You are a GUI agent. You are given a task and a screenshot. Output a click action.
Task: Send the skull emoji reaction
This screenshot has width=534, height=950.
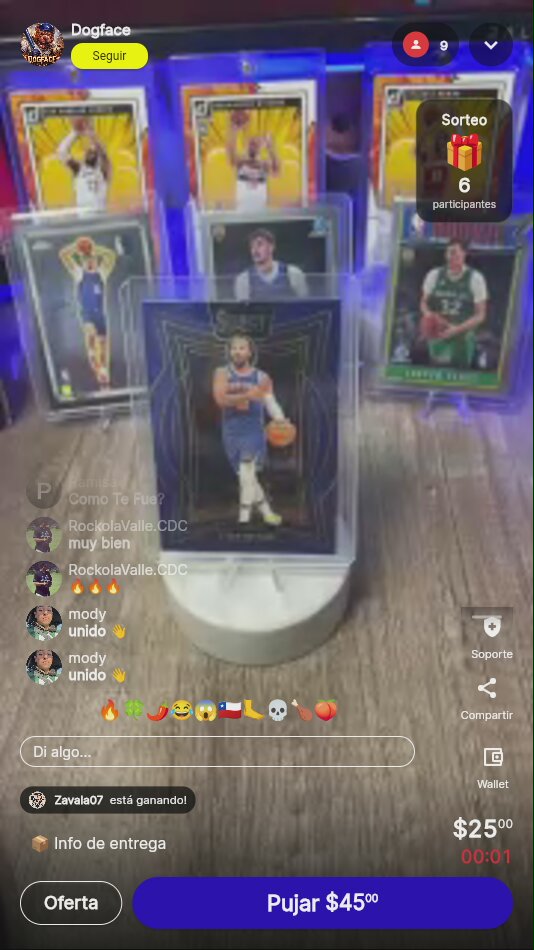(277, 709)
